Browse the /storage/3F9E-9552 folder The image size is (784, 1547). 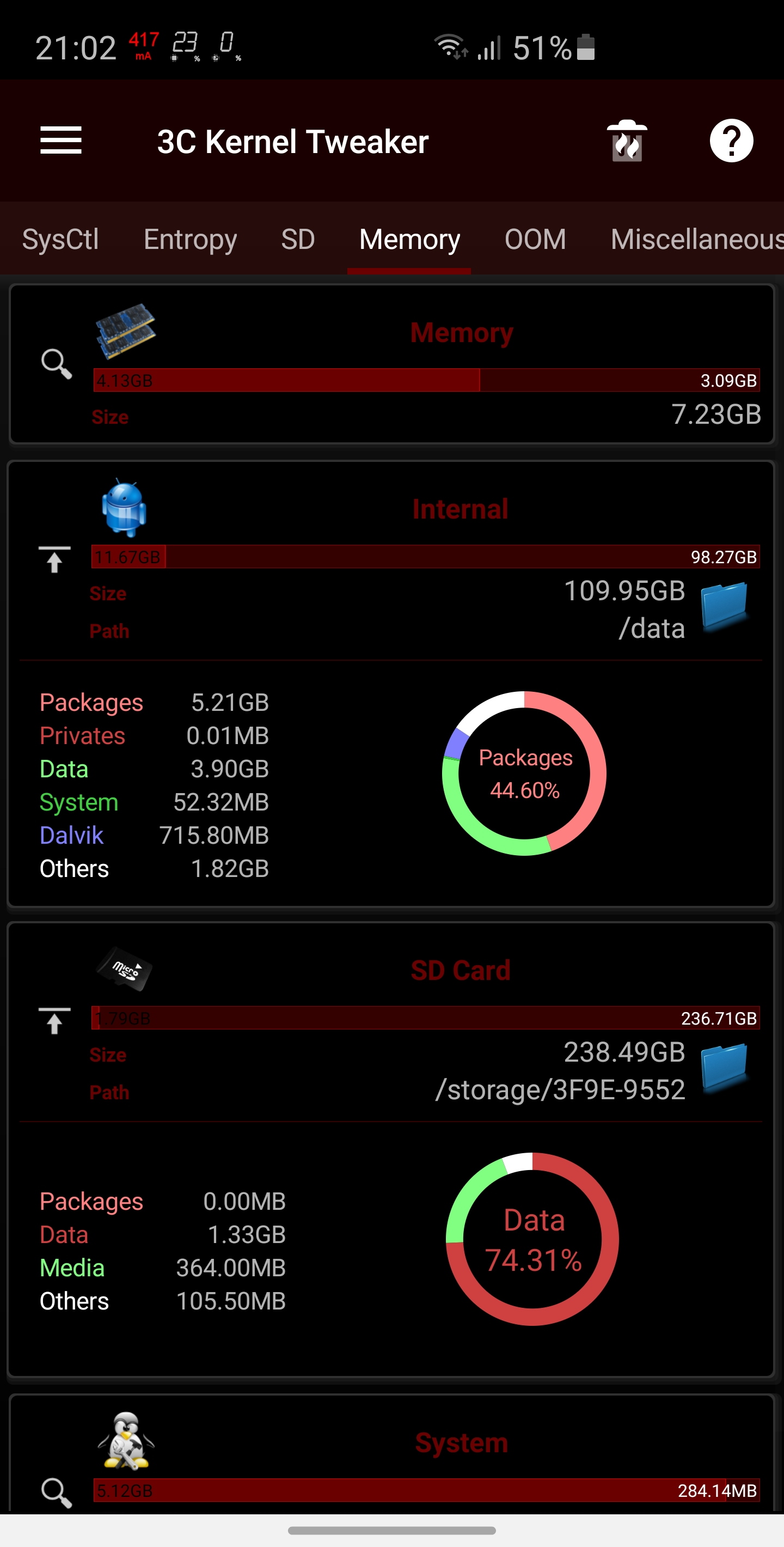(724, 1068)
